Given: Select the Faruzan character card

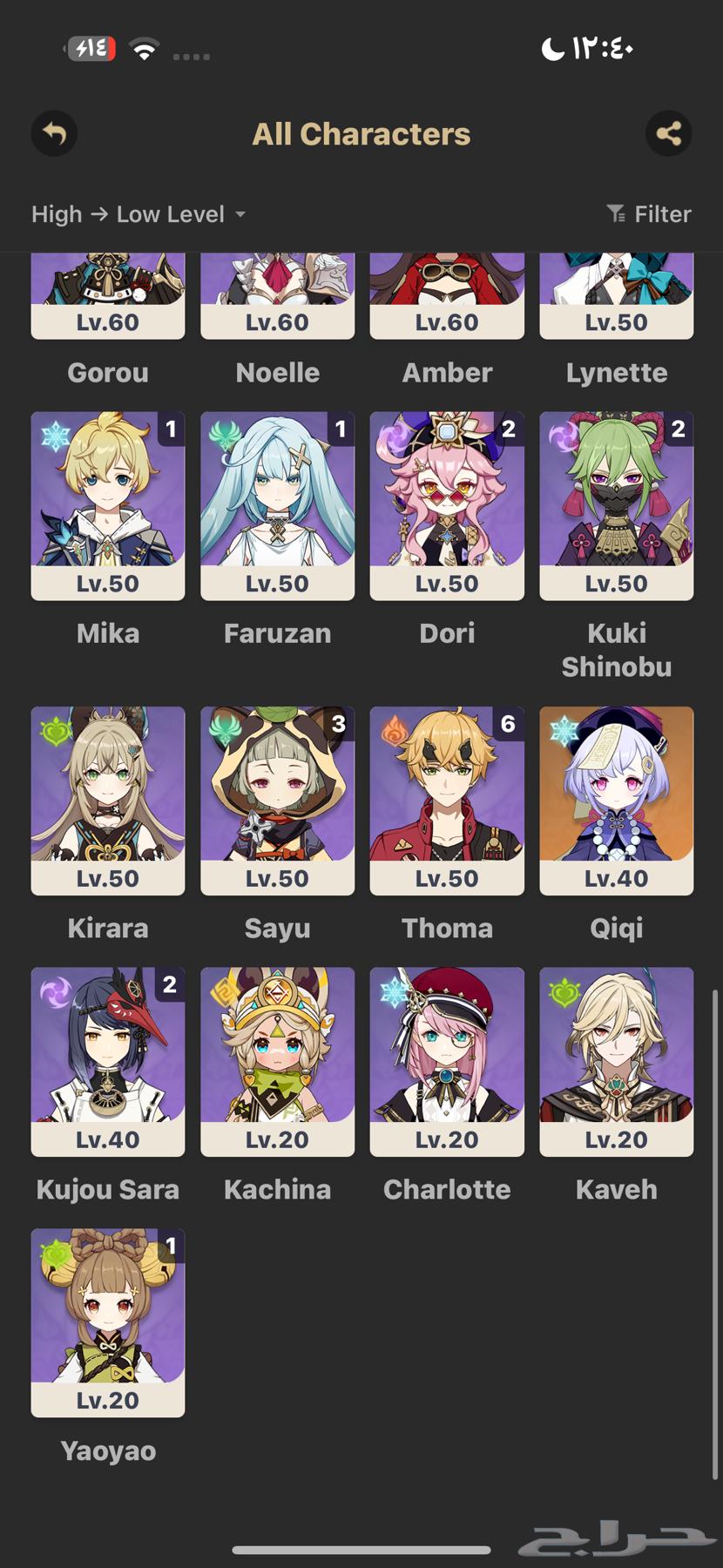Looking at the screenshot, I should pyautogui.click(x=277, y=505).
